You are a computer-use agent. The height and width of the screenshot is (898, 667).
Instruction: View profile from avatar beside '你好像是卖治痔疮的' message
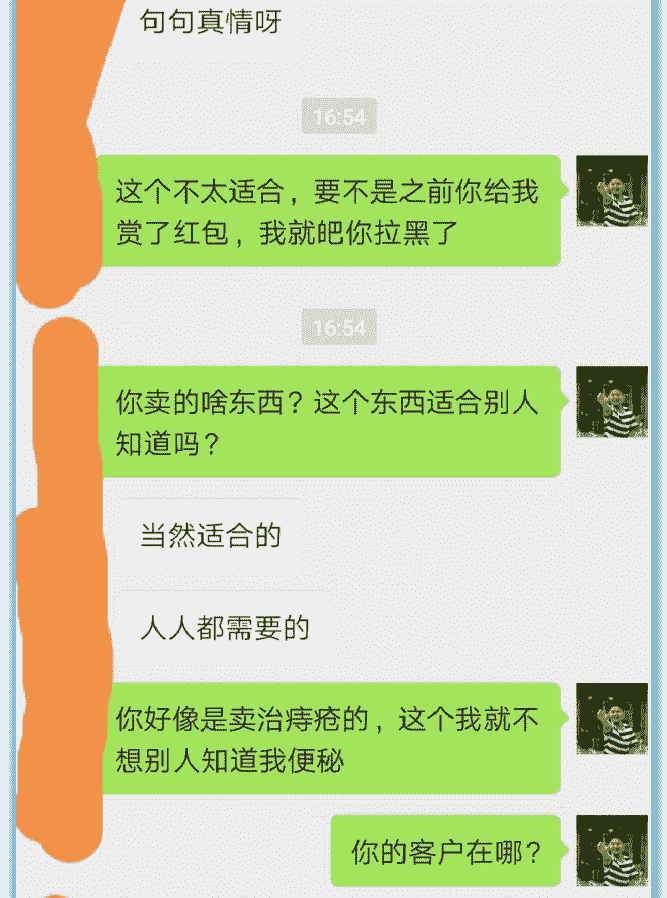pos(612,718)
